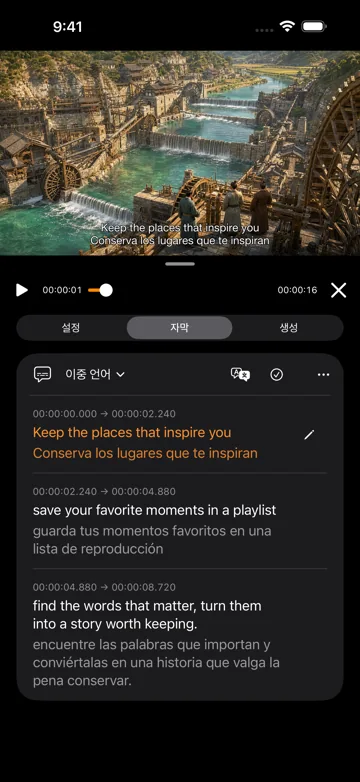Close the video editor panel
Screen dimensions: 360x782
[x=339, y=290]
